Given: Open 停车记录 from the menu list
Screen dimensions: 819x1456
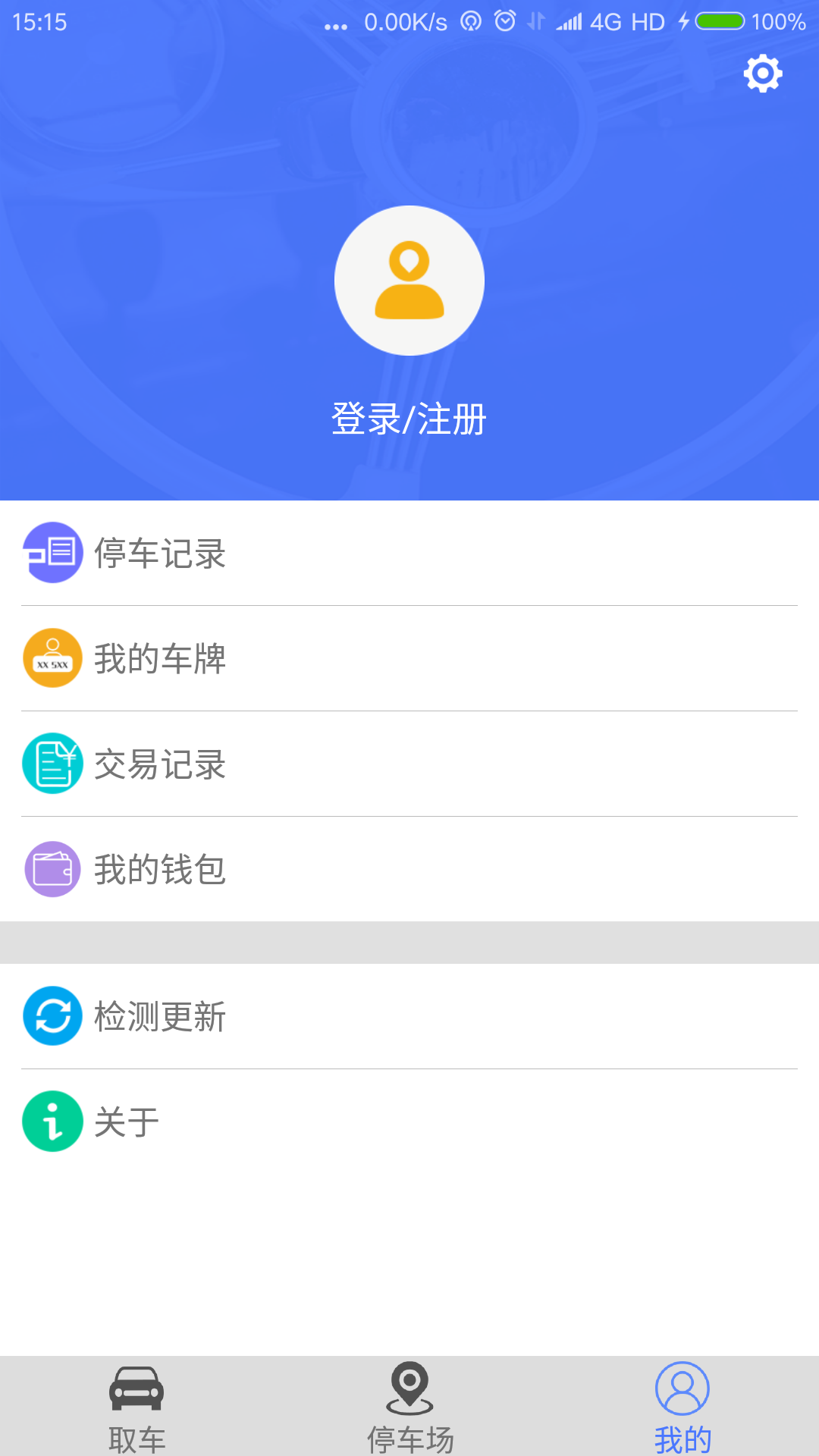Looking at the screenshot, I should click(159, 553).
